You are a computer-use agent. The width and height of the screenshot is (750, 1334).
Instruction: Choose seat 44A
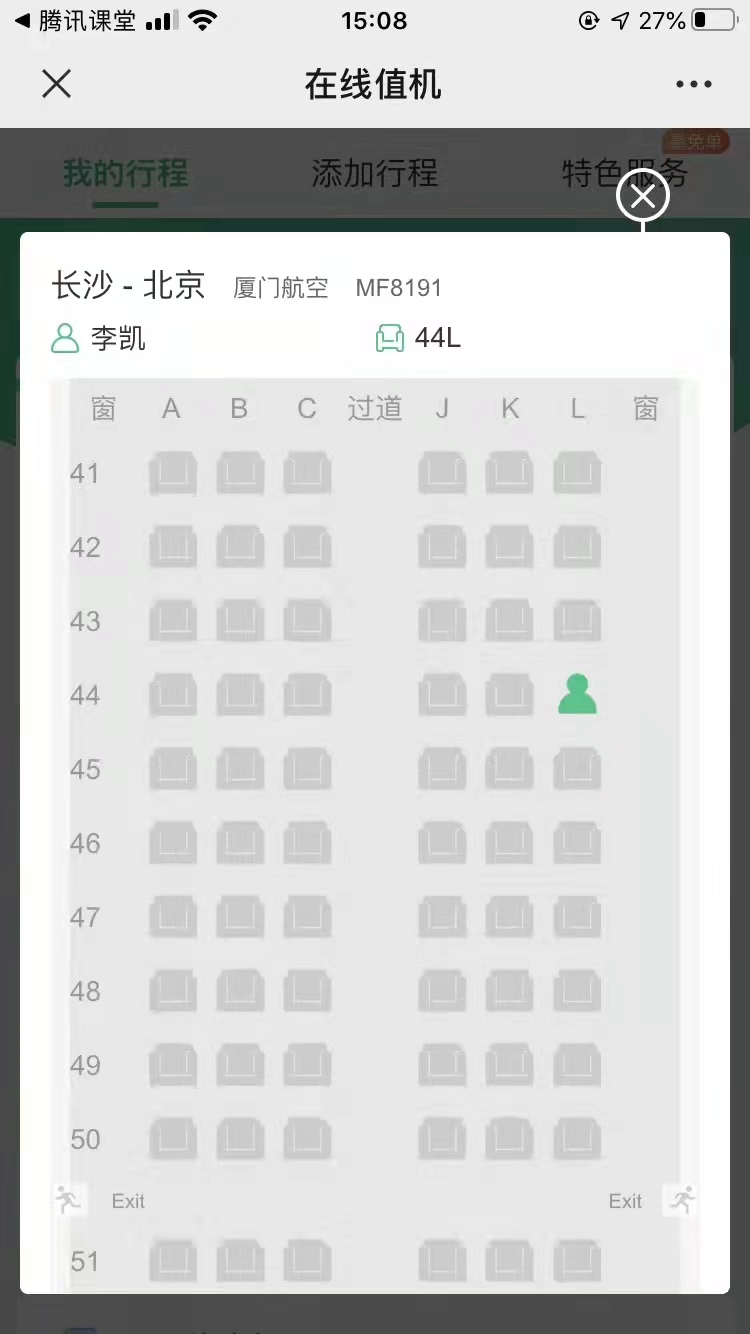(x=172, y=695)
